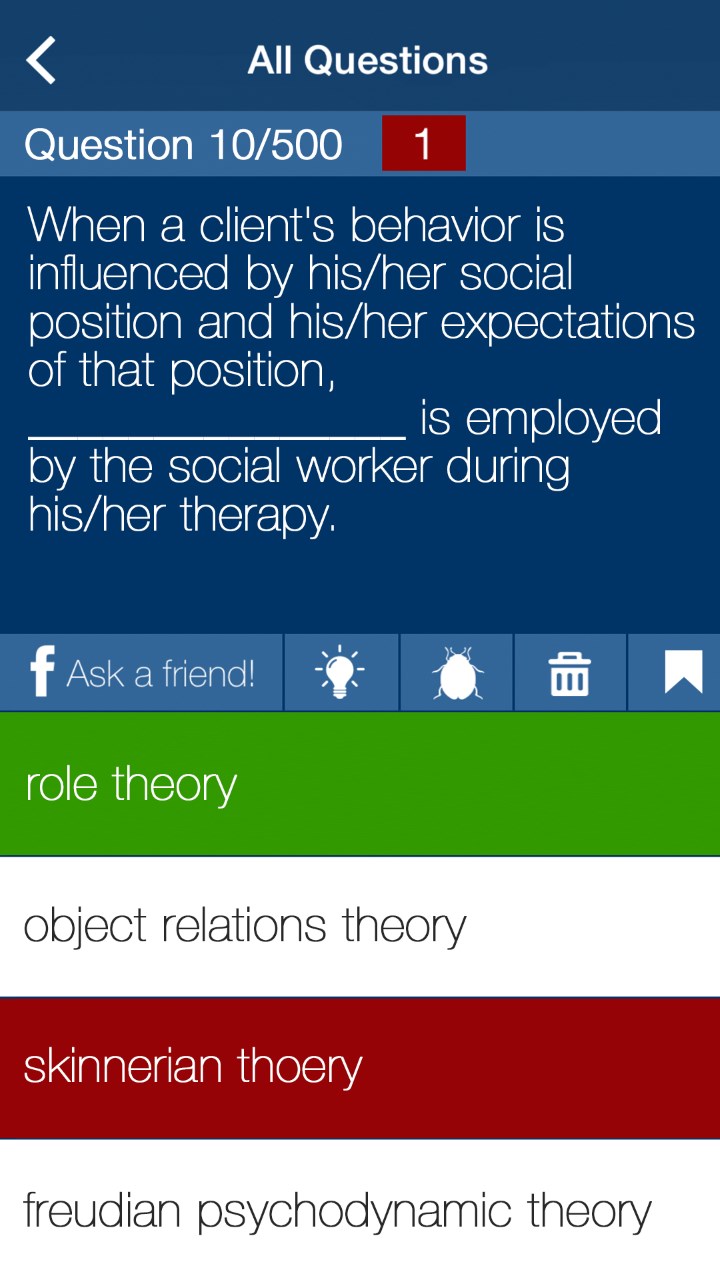720x1280 pixels.
Task: Open the hint for question 10
Action: (340, 672)
